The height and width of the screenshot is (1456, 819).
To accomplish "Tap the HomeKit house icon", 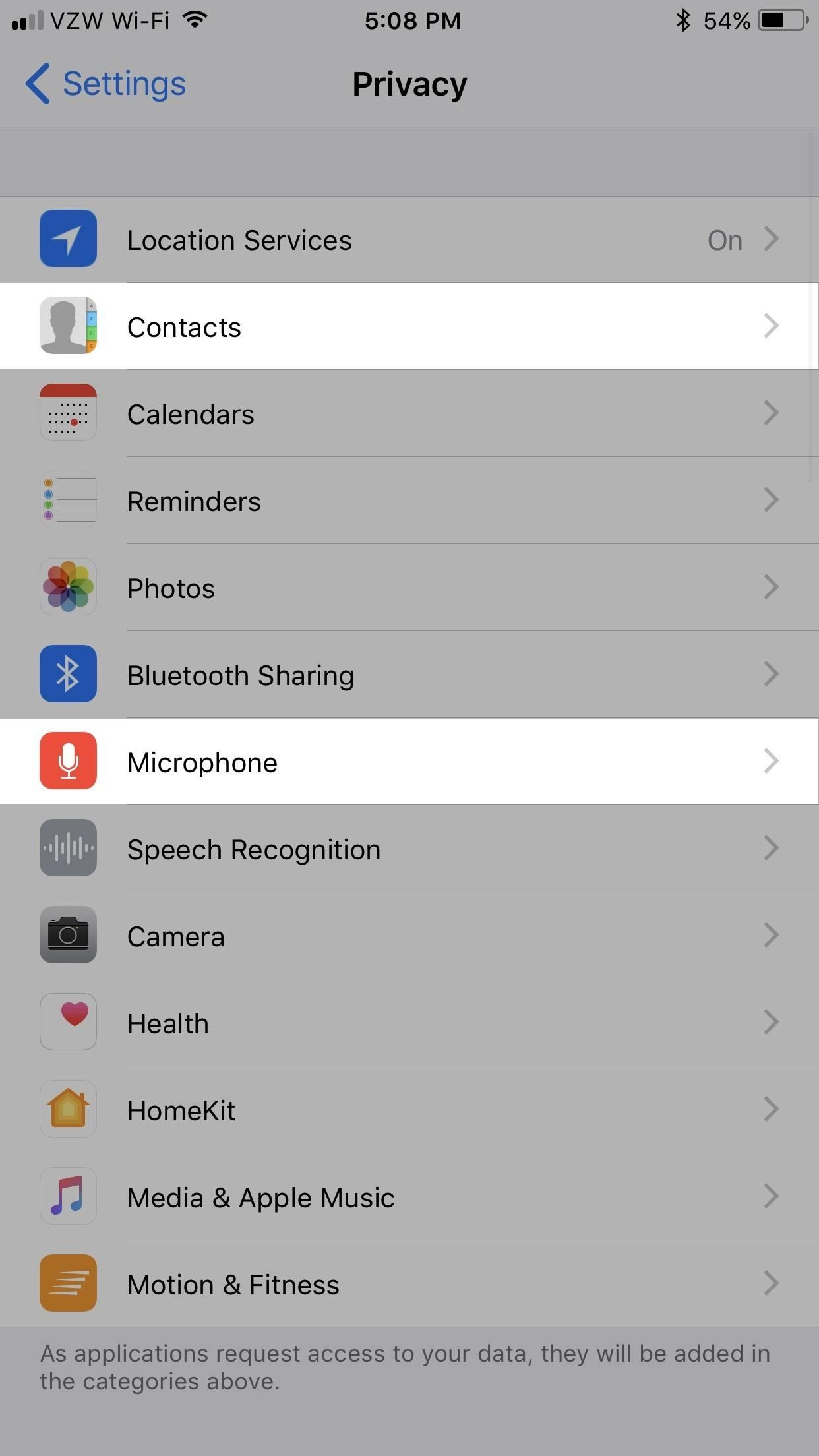I will tap(68, 1109).
